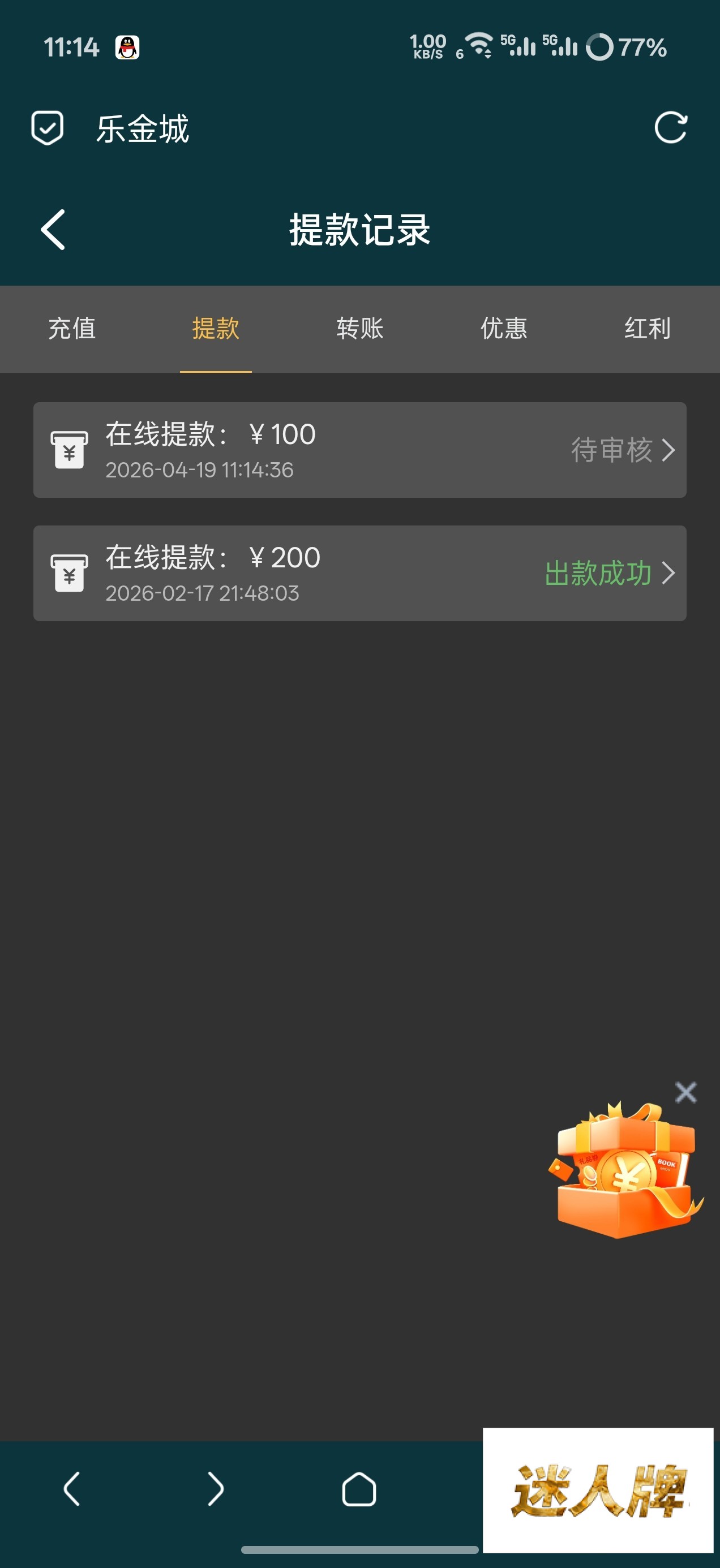Open the floating gift box promotion

pos(625,1171)
